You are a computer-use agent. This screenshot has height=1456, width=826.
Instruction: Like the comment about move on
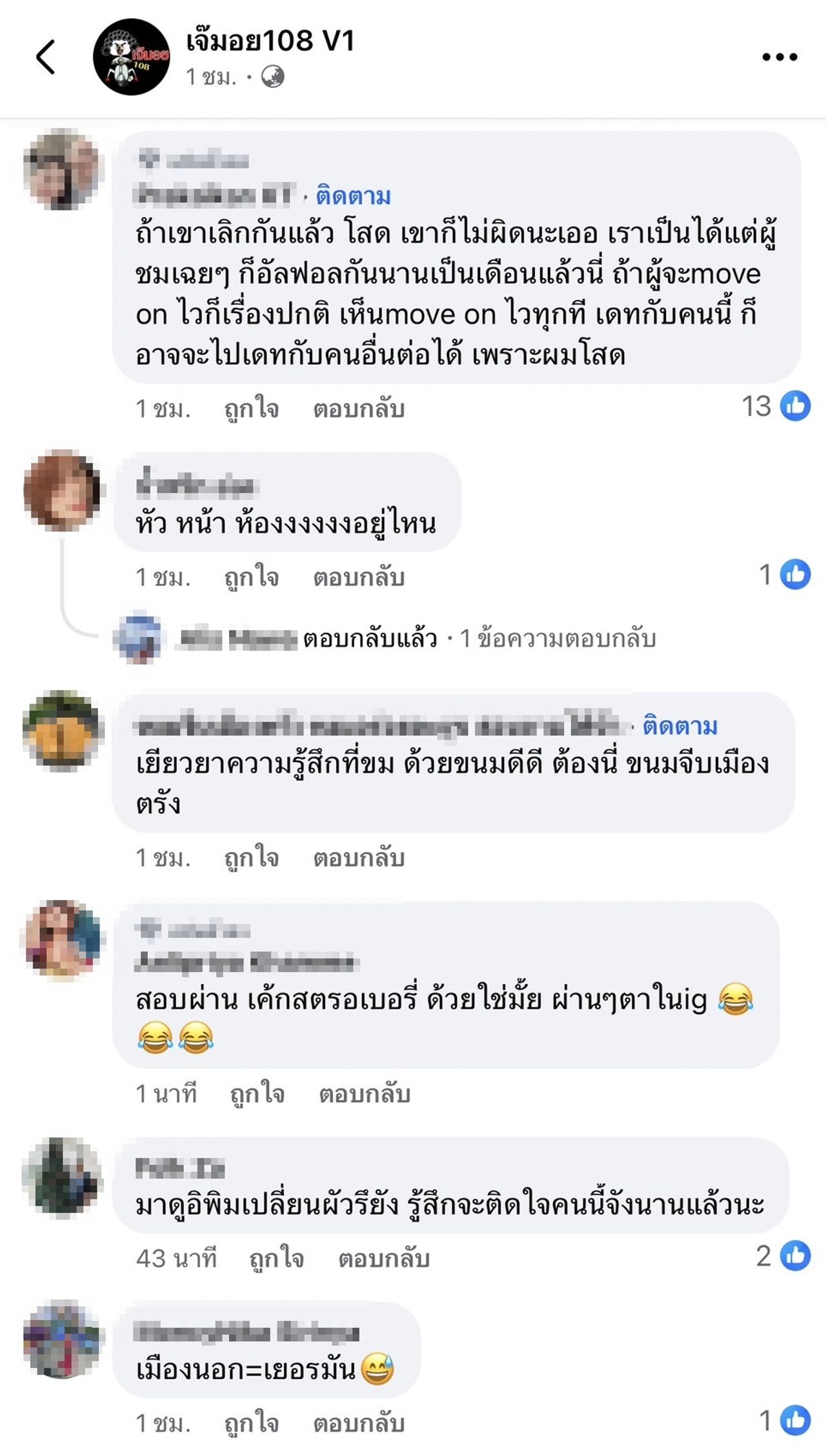[251, 409]
